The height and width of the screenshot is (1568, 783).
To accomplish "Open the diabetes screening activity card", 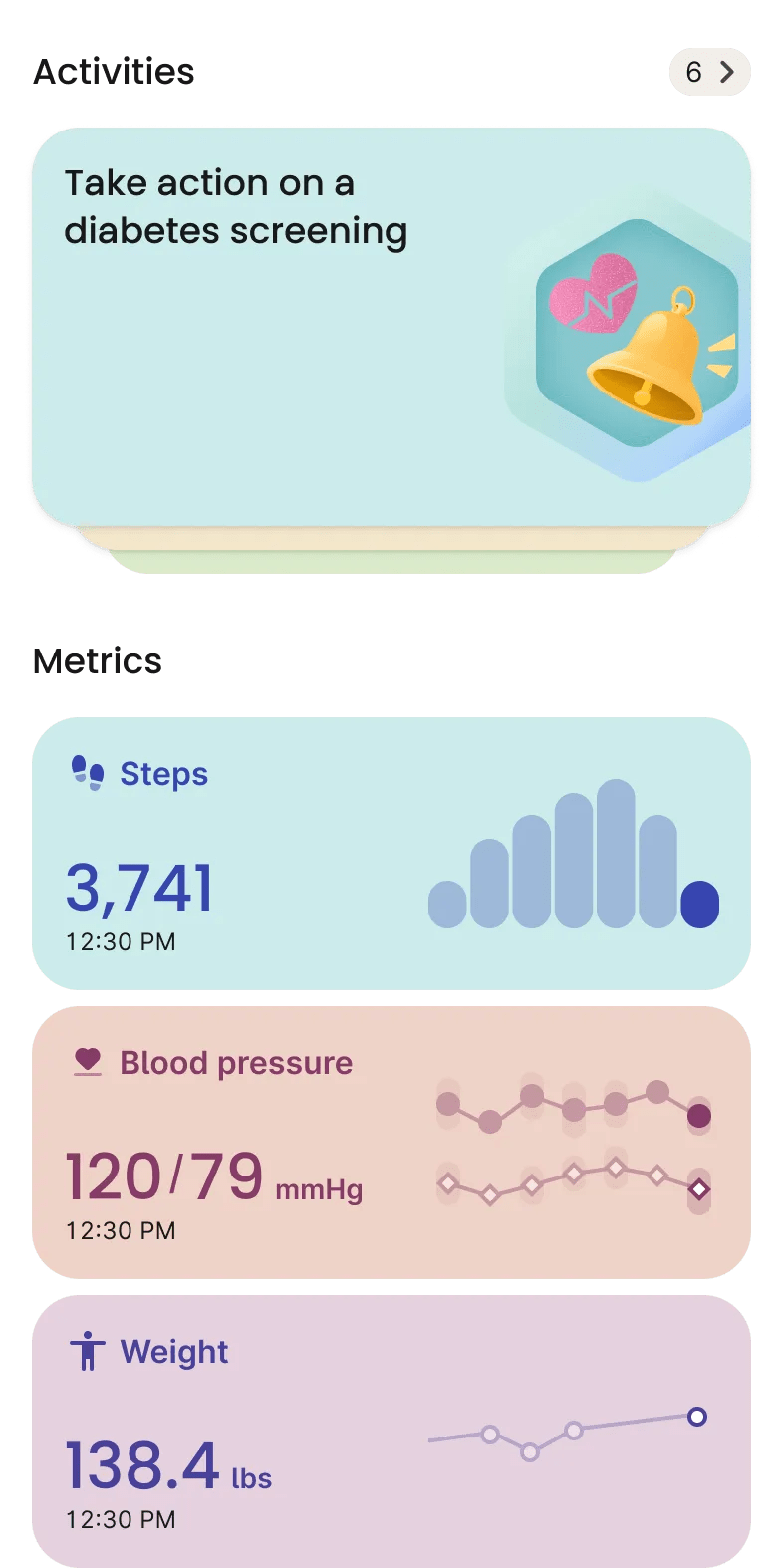I will 391,327.
